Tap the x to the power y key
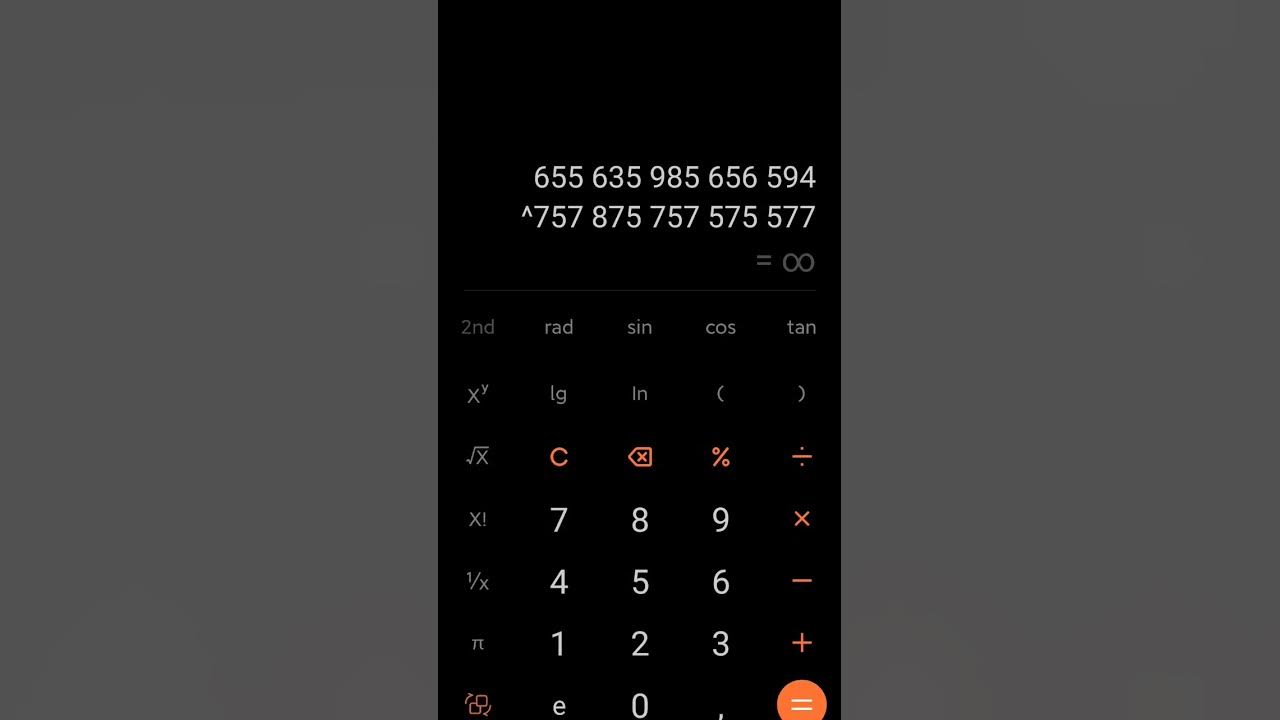The height and width of the screenshot is (720, 1280). pyautogui.click(x=478, y=393)
